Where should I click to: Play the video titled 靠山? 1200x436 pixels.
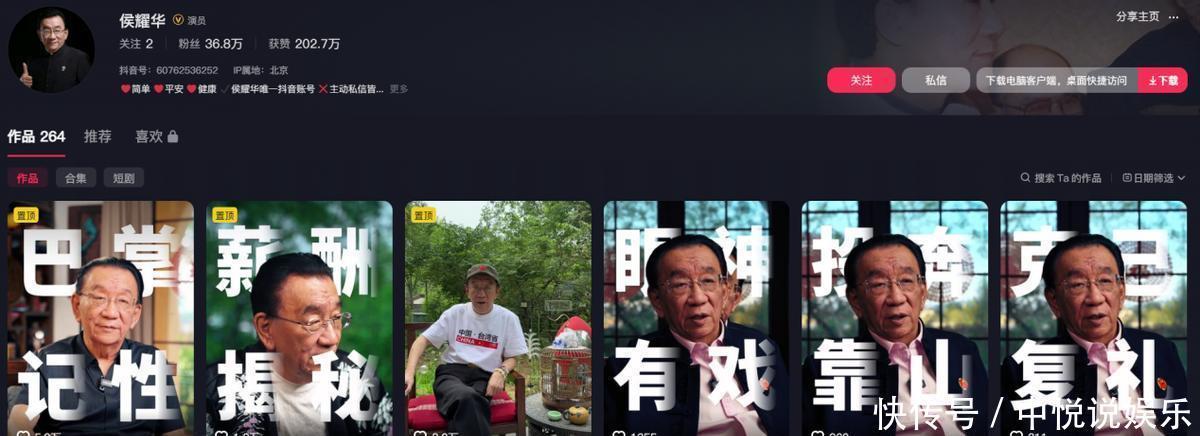(x=894, y=318)
